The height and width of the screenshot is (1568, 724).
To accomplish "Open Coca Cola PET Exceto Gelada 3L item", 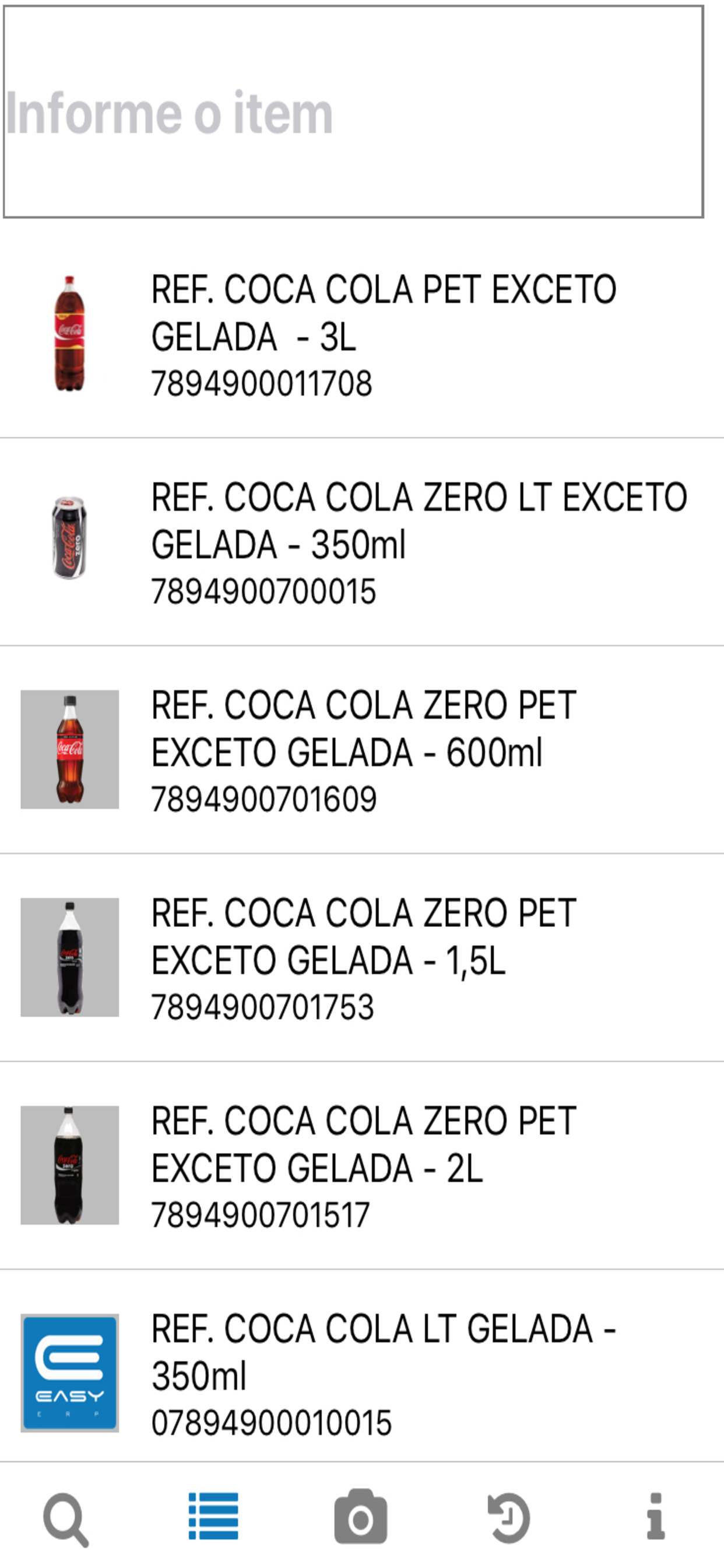I will click(x=361, y=334).
